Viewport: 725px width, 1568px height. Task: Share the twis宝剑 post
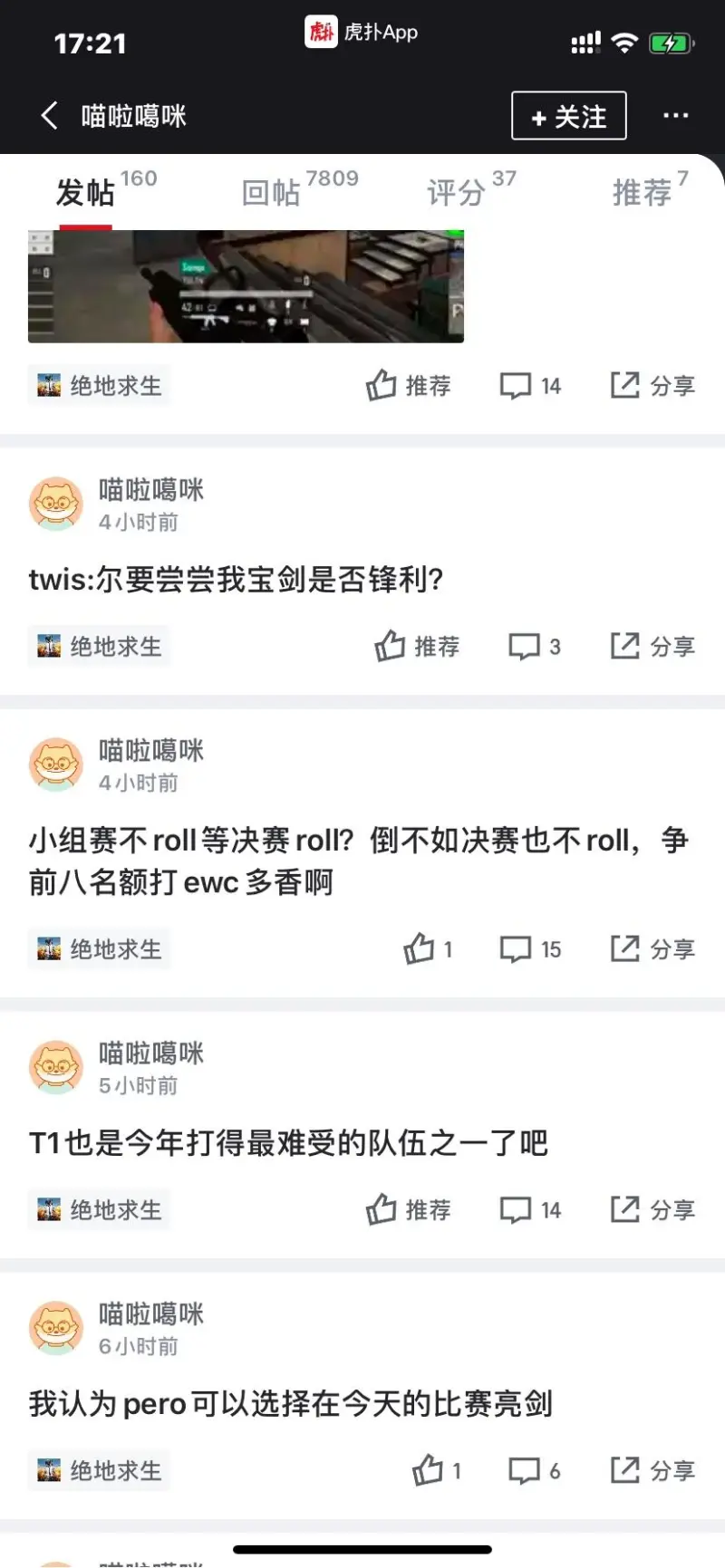pos(652,646)
